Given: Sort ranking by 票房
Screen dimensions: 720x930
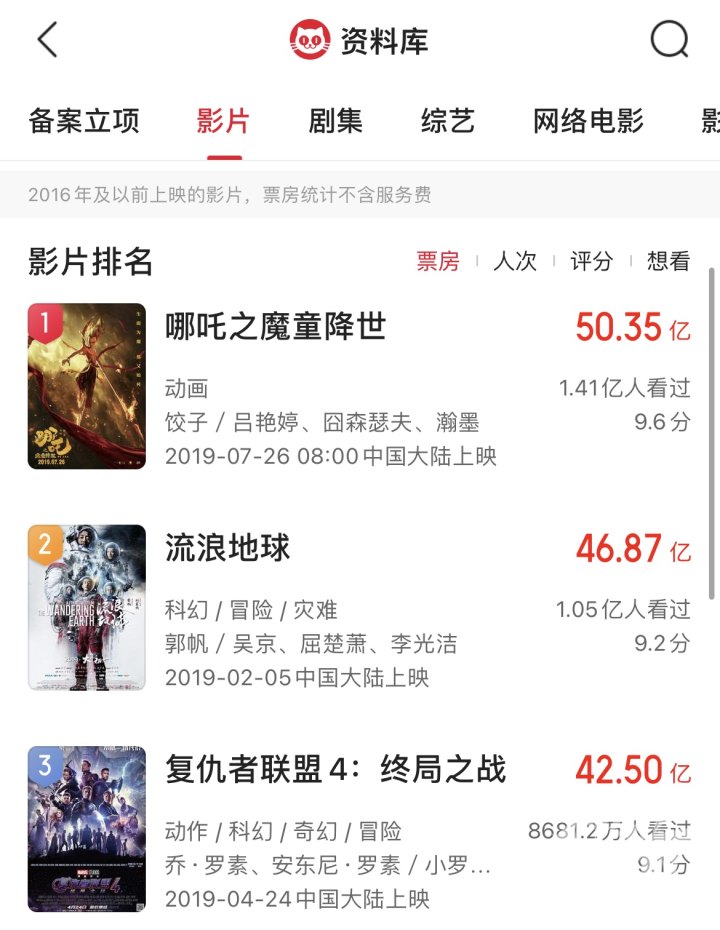Looking at the screenshot, I should (438, 262).
